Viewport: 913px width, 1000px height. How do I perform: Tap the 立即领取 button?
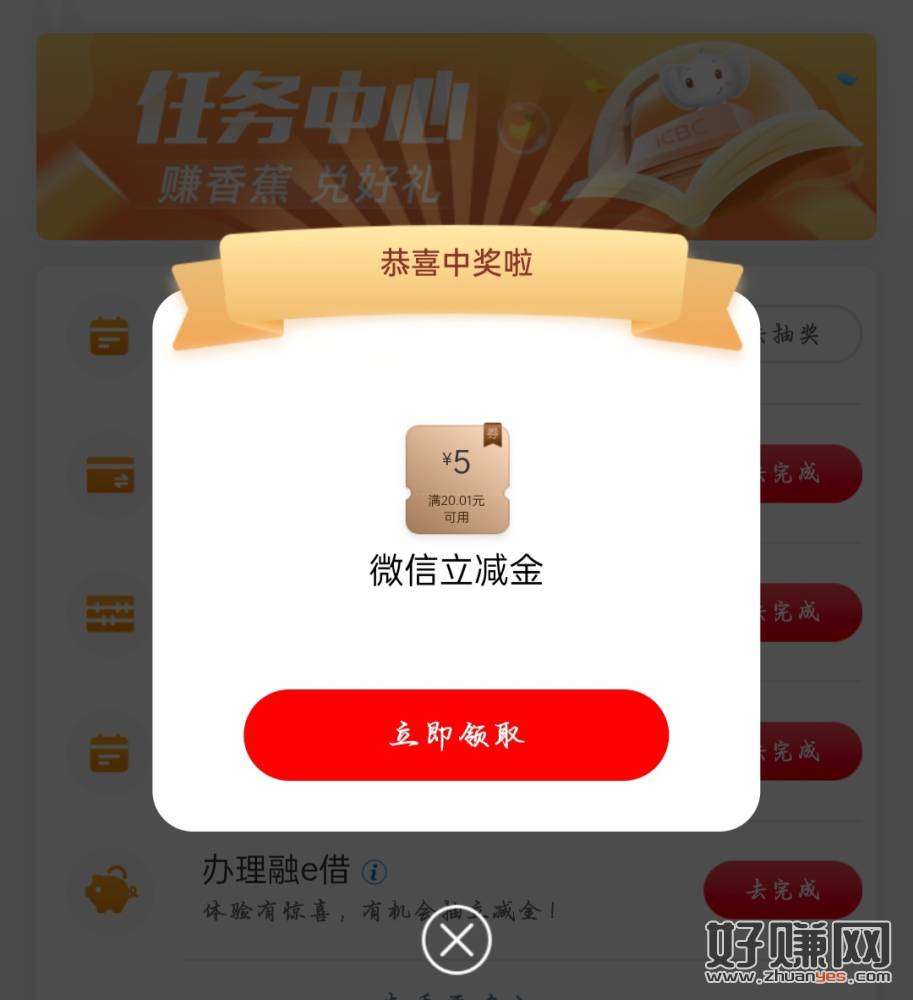click(456, 735)
